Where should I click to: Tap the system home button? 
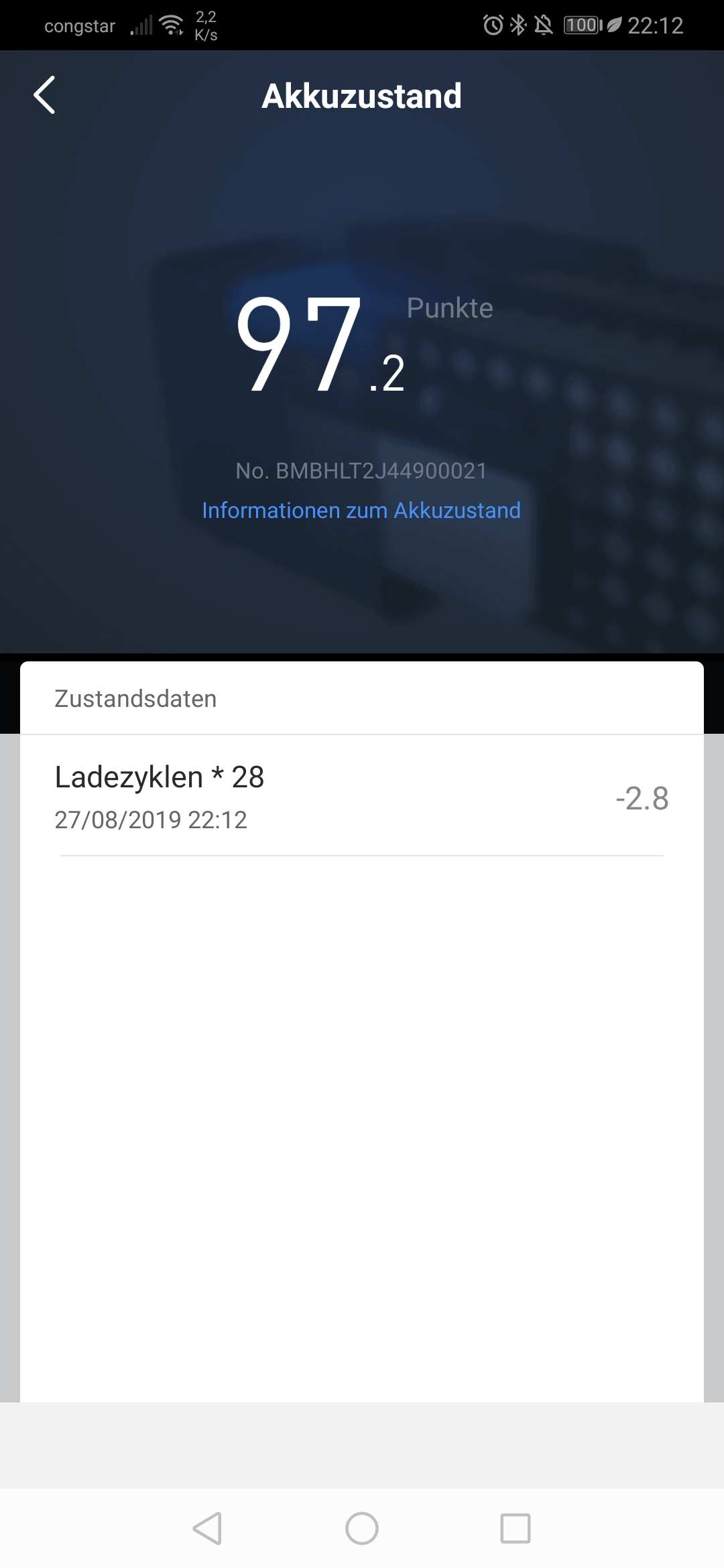point(362,1528)
